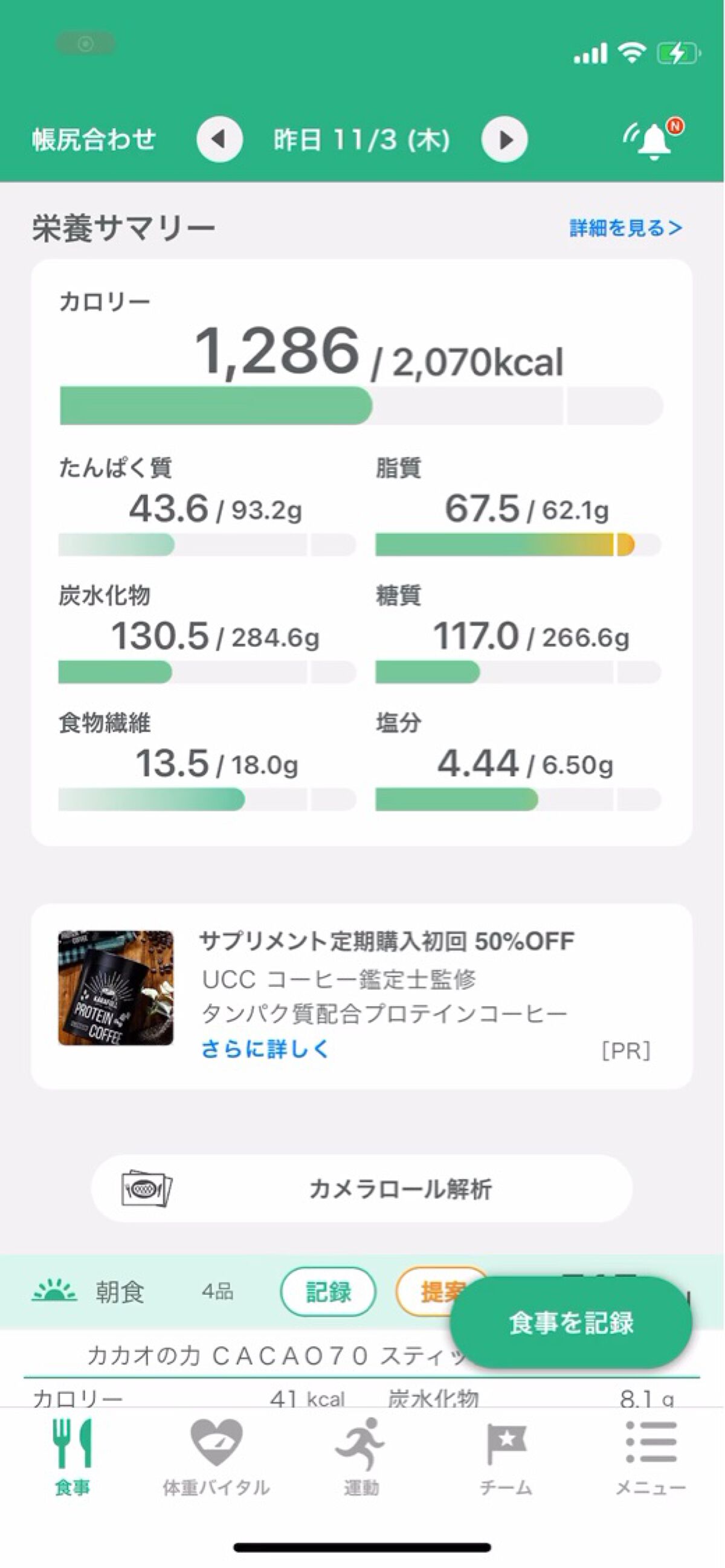Go to next day with right arrow
This screenshot has width=725, height=1568.
click(x=504, y=140)
